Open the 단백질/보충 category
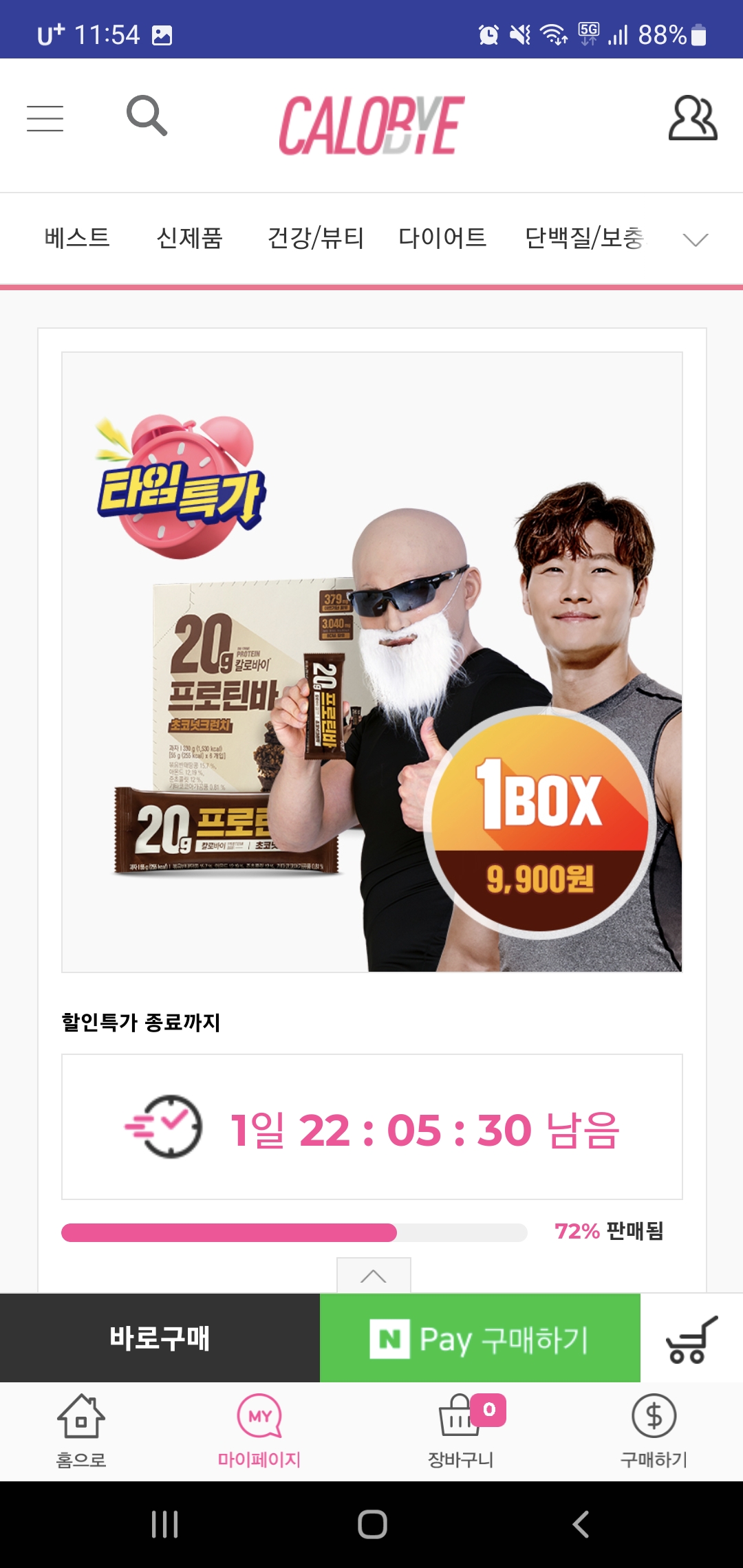 pyautogui.click(x=585, y=238)
